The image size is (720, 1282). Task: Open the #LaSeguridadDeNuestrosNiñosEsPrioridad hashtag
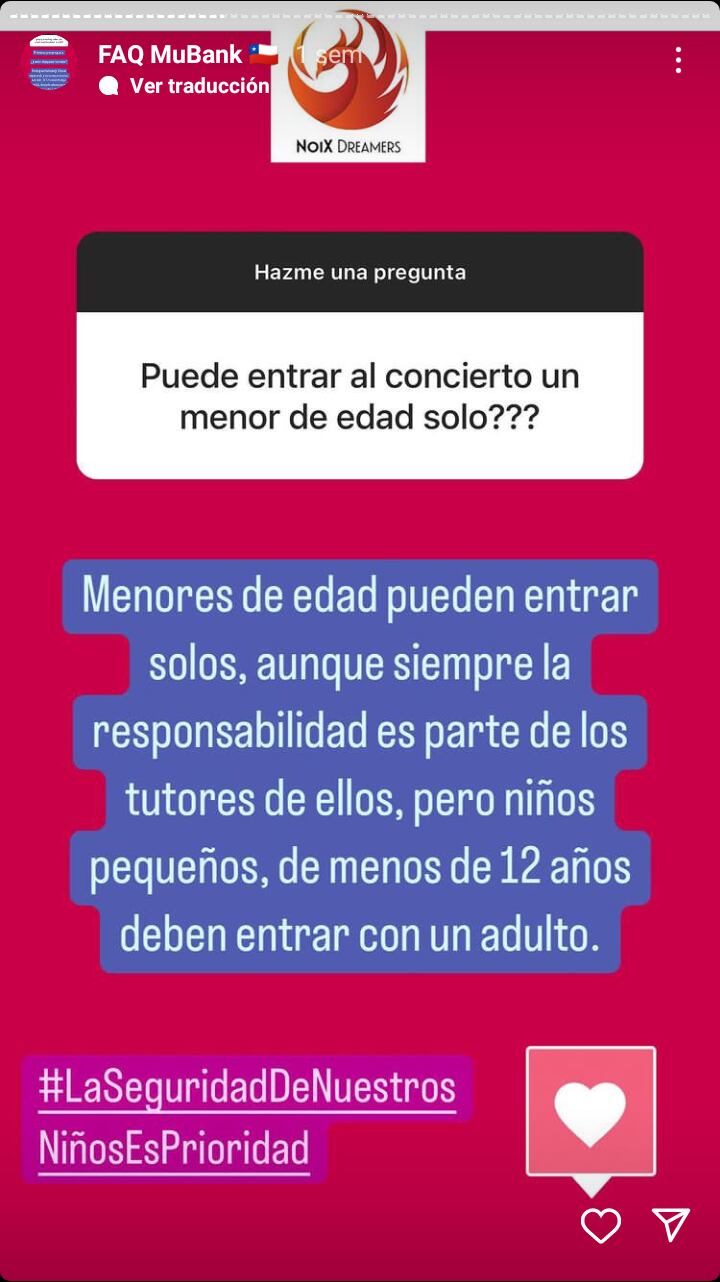(246, 1118)
